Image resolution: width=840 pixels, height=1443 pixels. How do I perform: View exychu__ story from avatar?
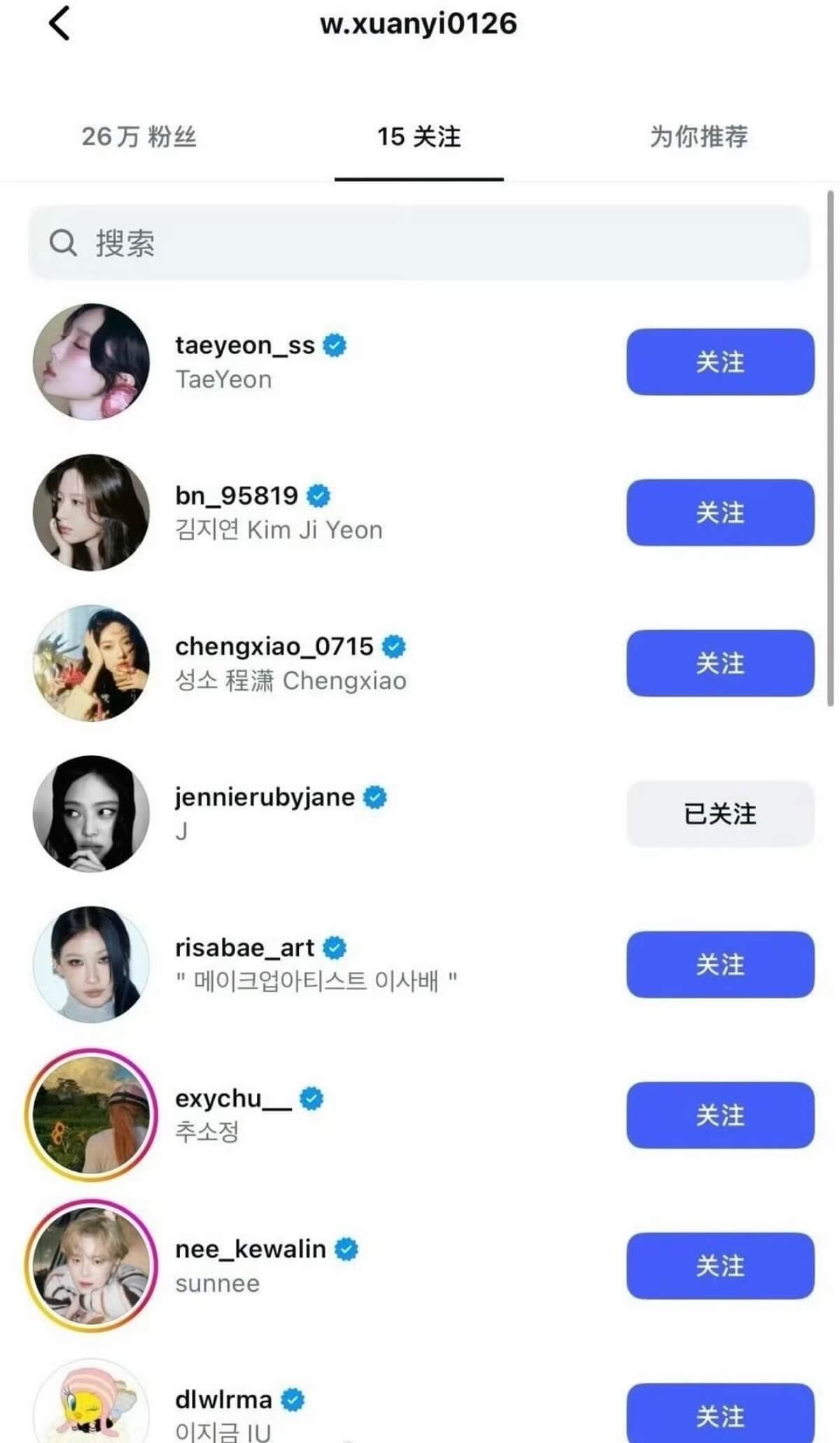tap(91, 1115)
